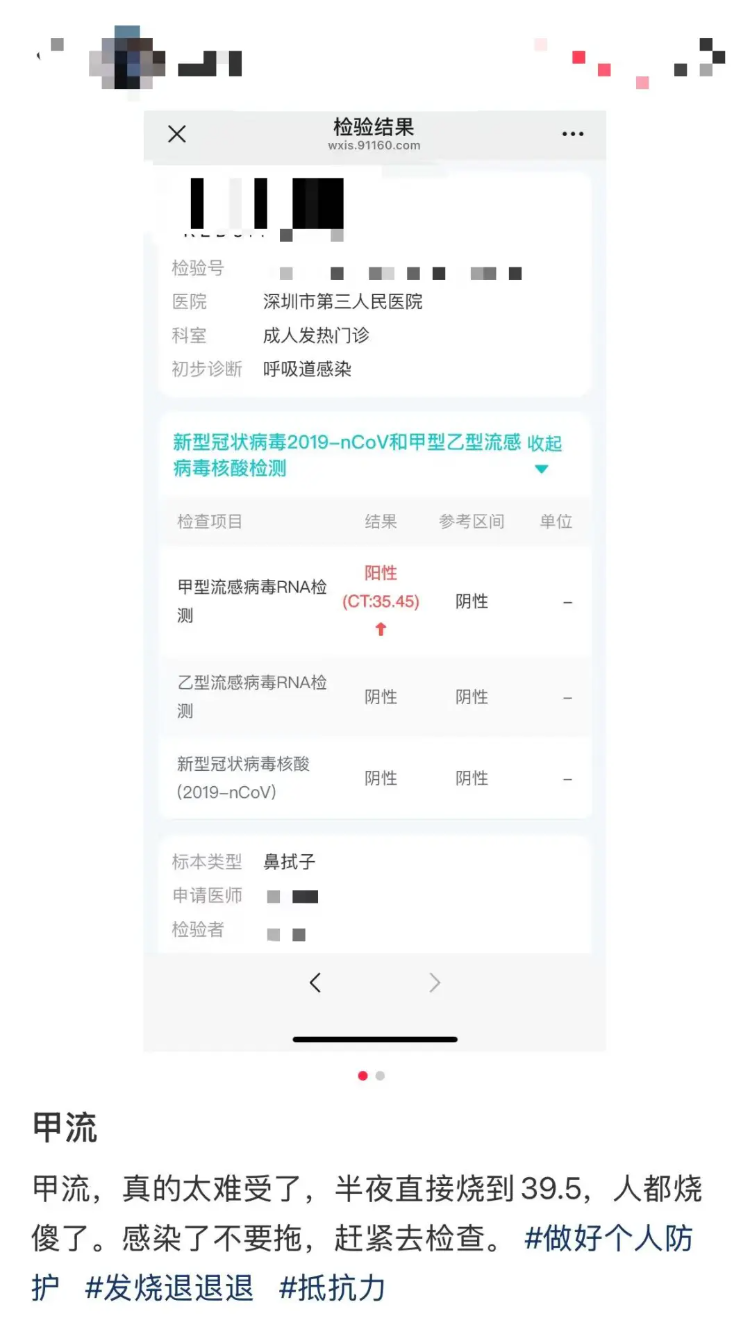Open the #抵抗力 hashtag

332,1287
